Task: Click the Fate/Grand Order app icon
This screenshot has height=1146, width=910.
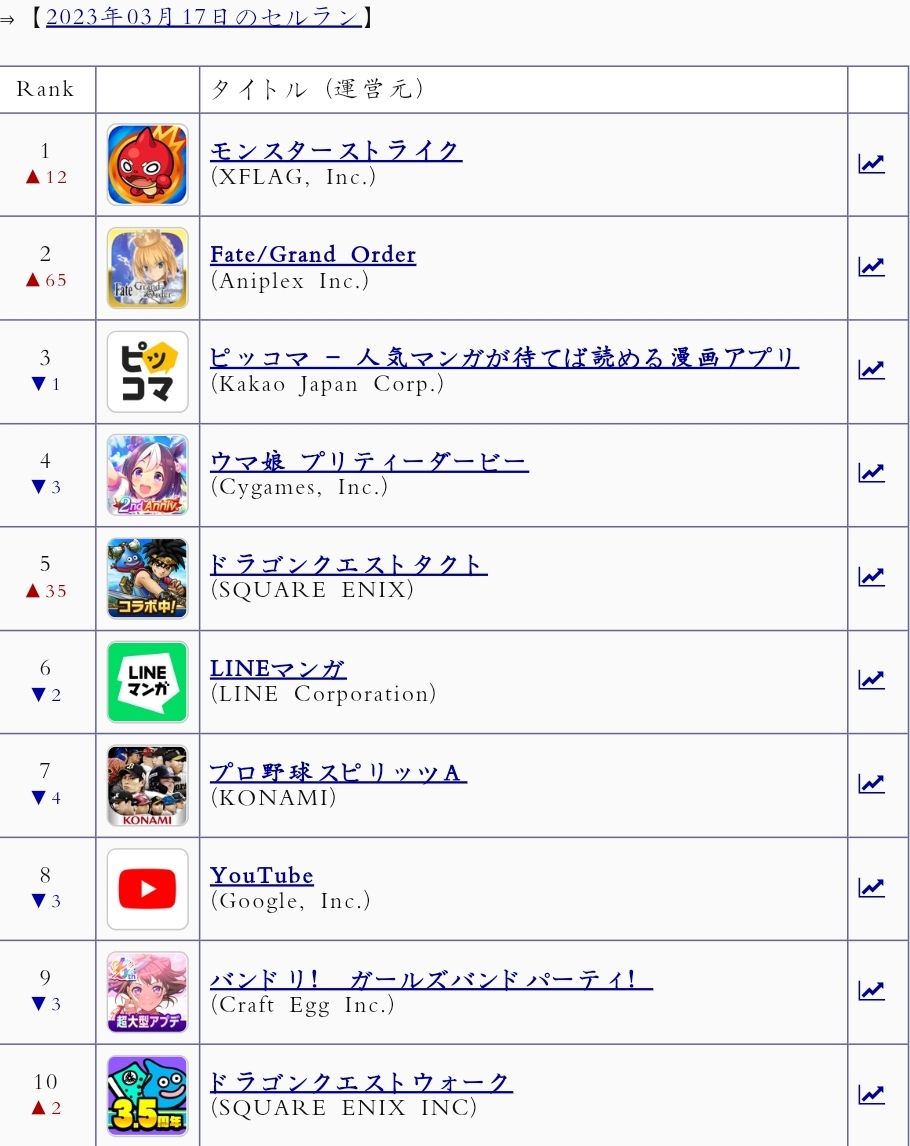Action: pos(147,267)
